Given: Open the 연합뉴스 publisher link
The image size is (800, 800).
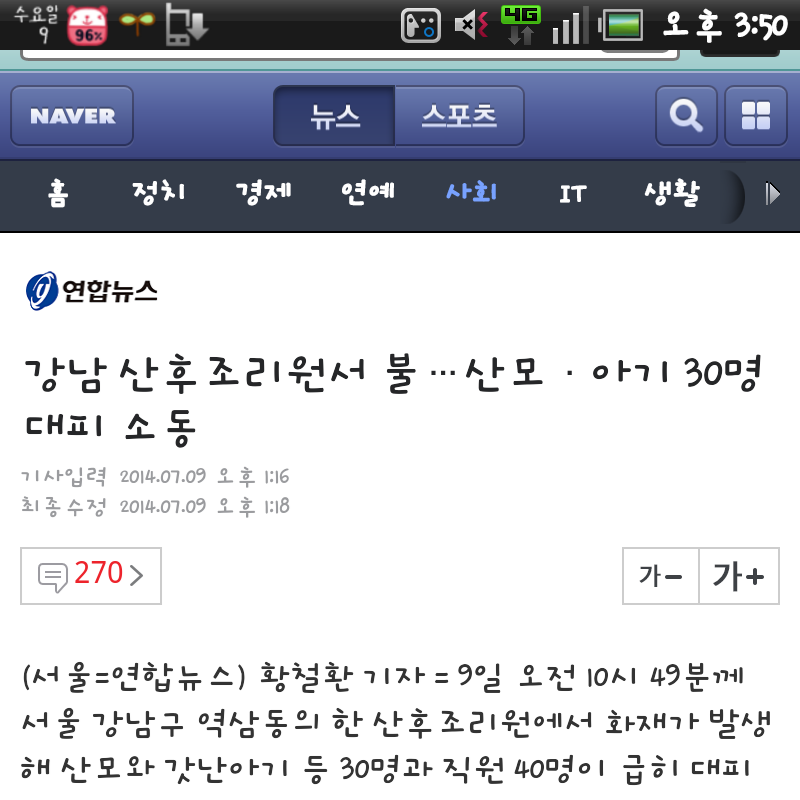Looking at the screenshot, I should click(92, 291).
